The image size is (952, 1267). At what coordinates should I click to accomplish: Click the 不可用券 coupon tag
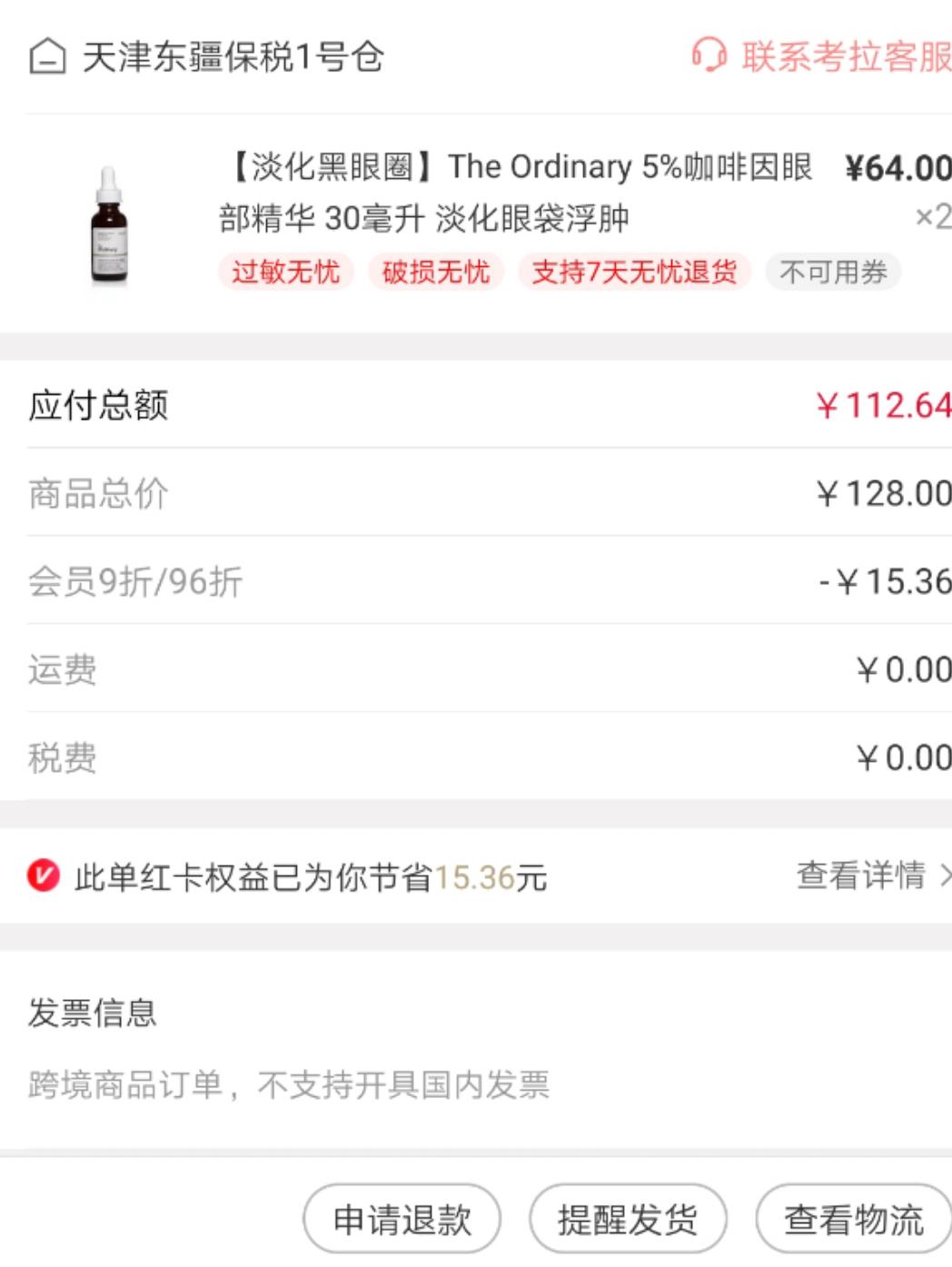[x=829, y=272]
